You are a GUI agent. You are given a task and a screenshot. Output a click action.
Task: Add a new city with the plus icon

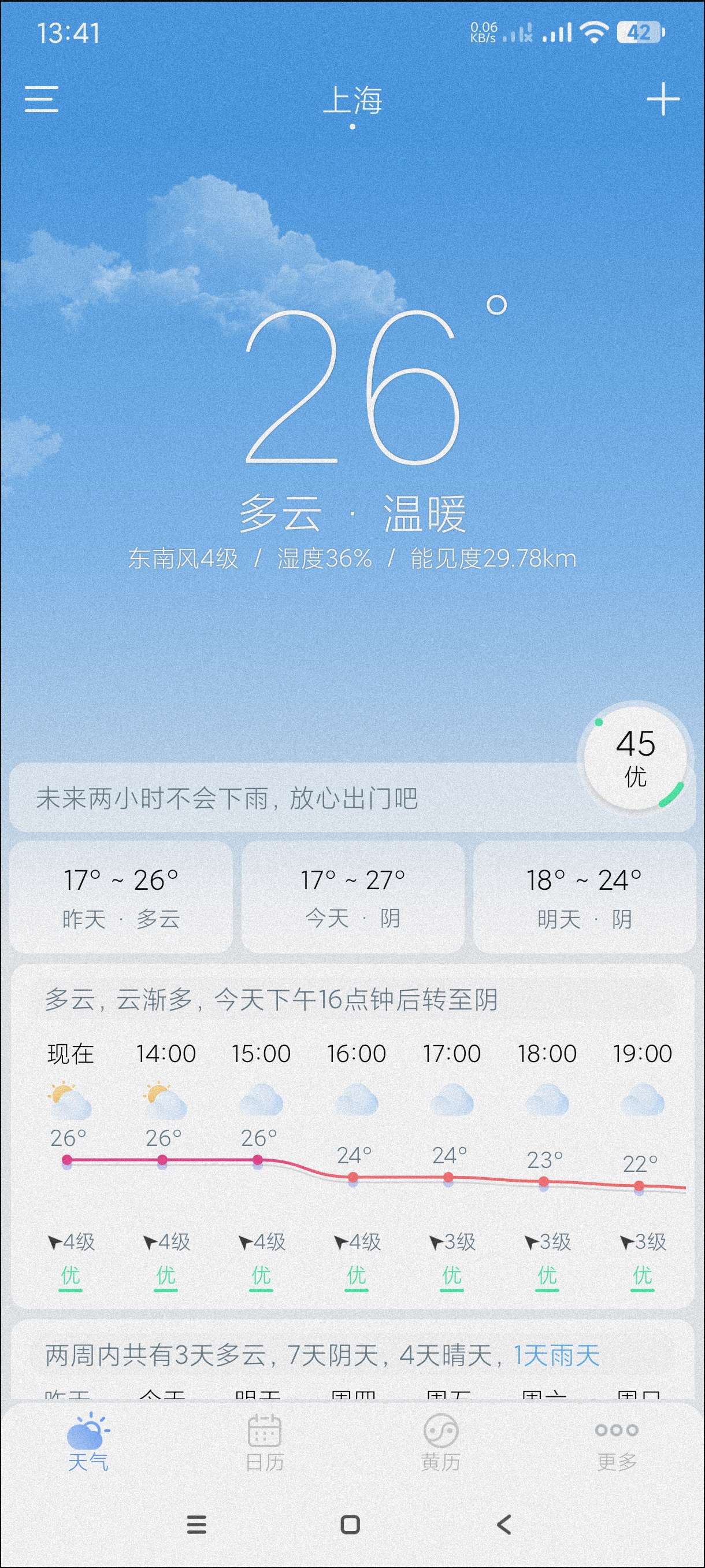pos(662,99)
